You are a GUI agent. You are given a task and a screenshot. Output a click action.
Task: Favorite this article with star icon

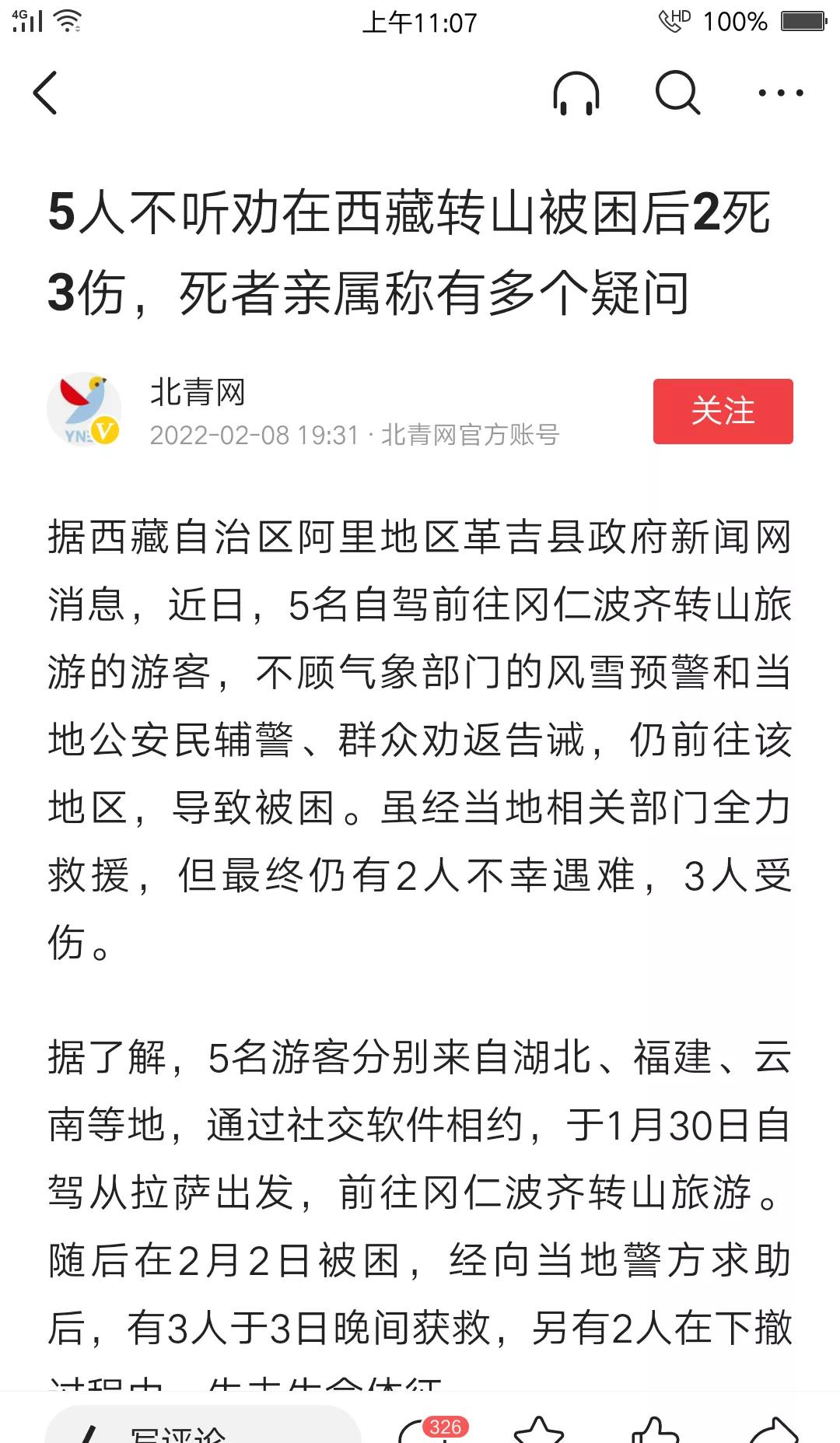pyautogui.click(x=540, y=1429)
